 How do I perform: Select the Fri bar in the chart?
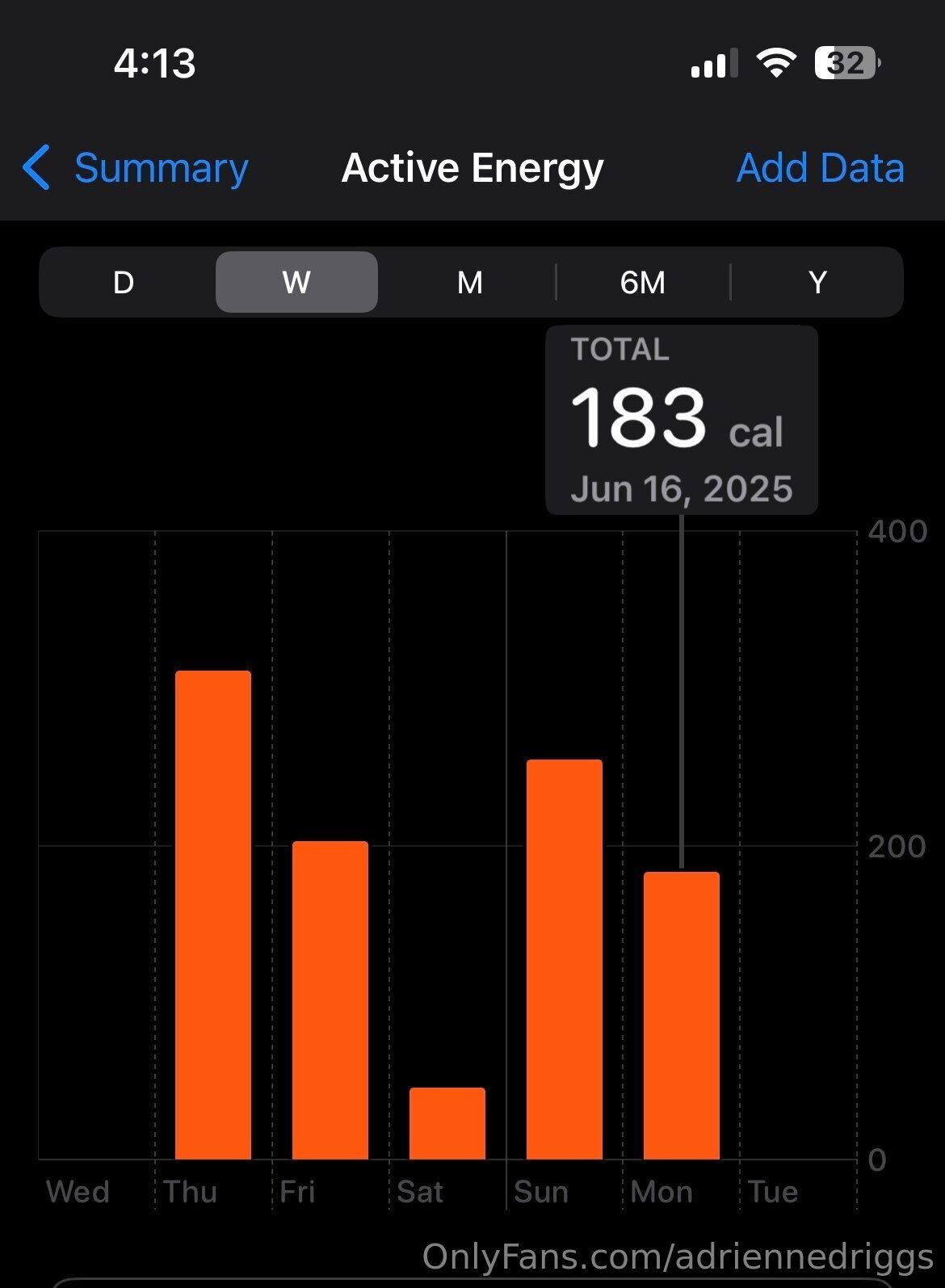point(330,1000)
